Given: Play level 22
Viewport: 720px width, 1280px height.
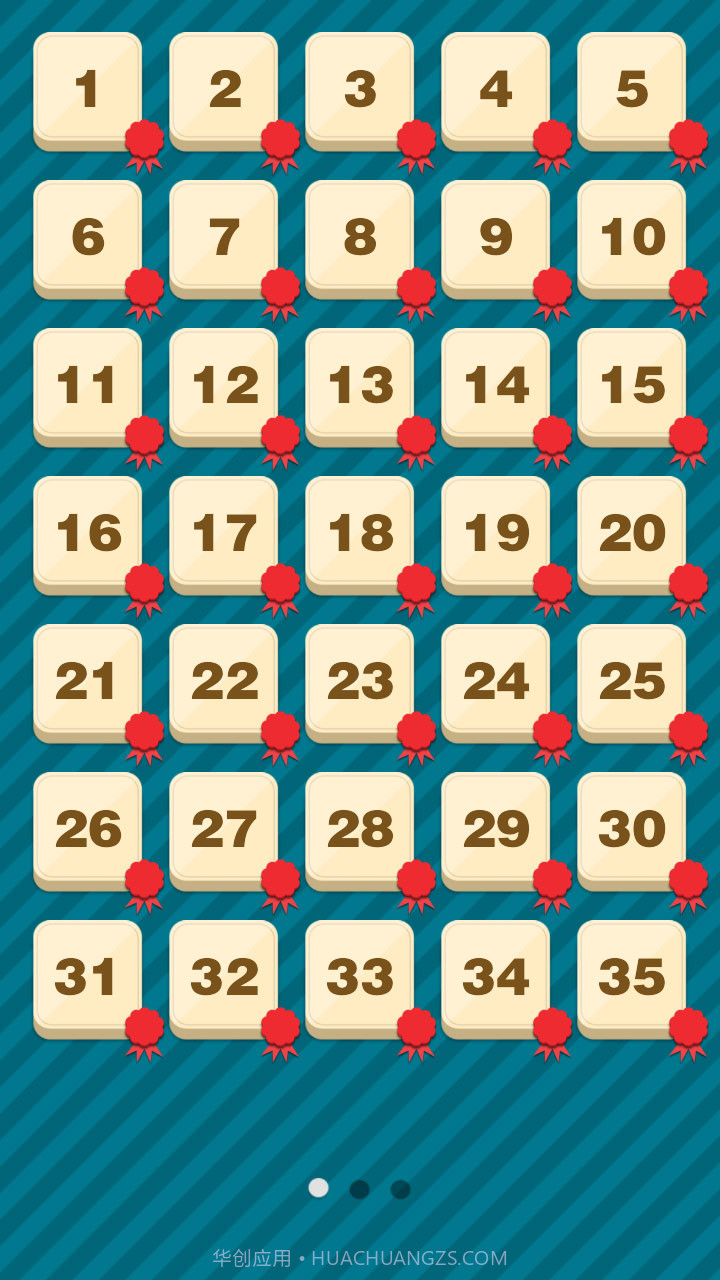Looking at the screenshot, I should (224, 682).
